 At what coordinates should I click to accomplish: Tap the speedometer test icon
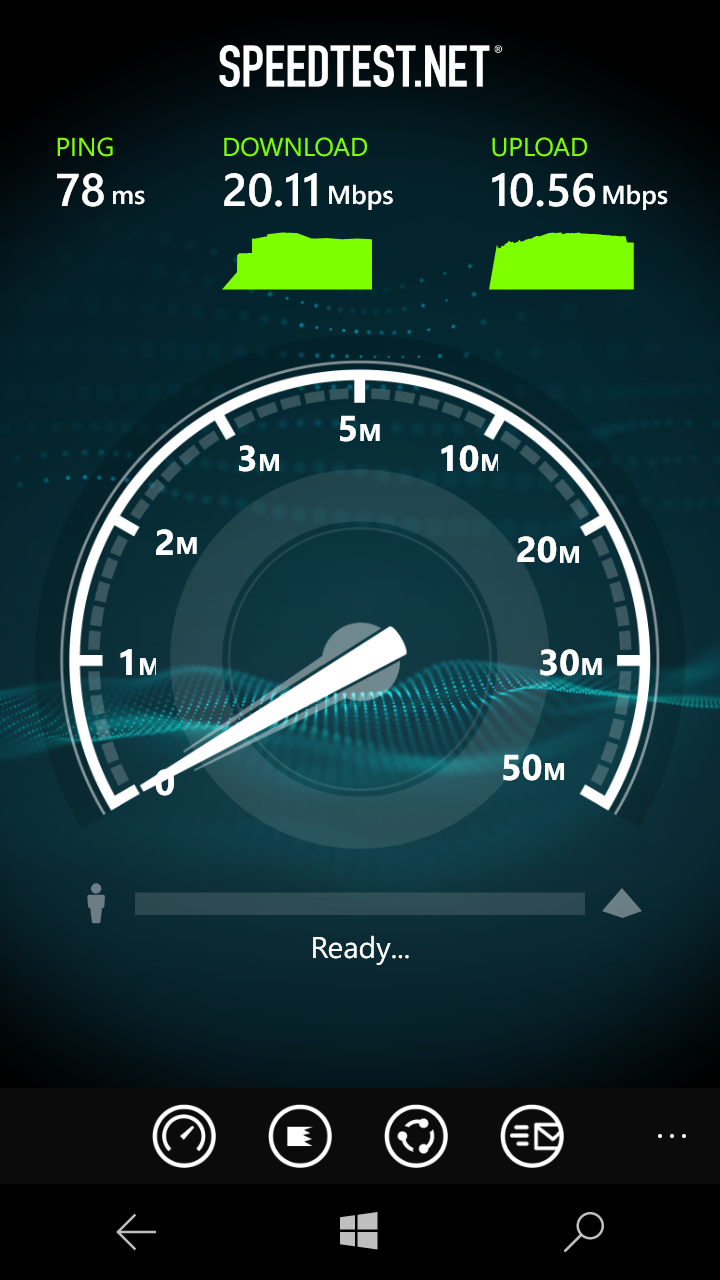coord(184,1136)
